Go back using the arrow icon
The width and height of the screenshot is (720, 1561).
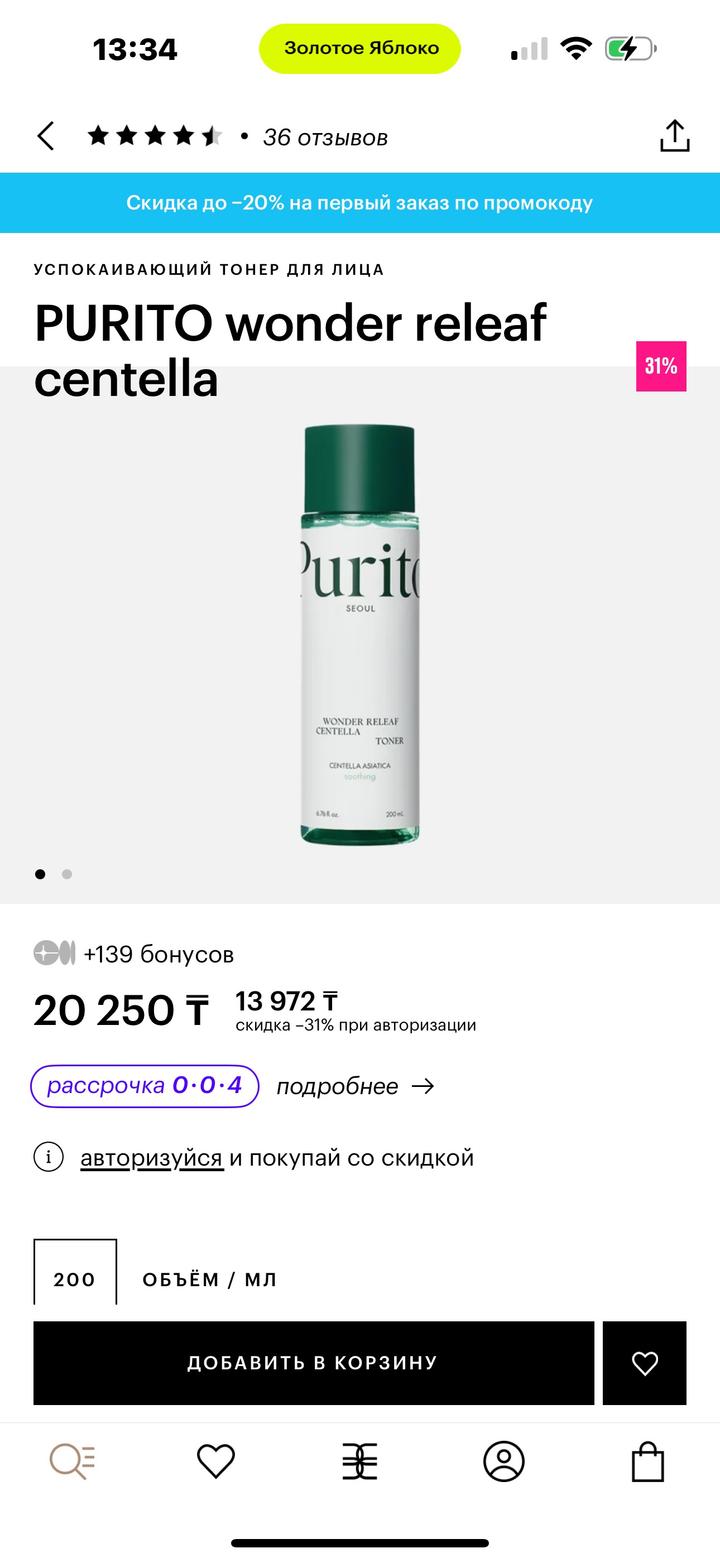point(46,136)
